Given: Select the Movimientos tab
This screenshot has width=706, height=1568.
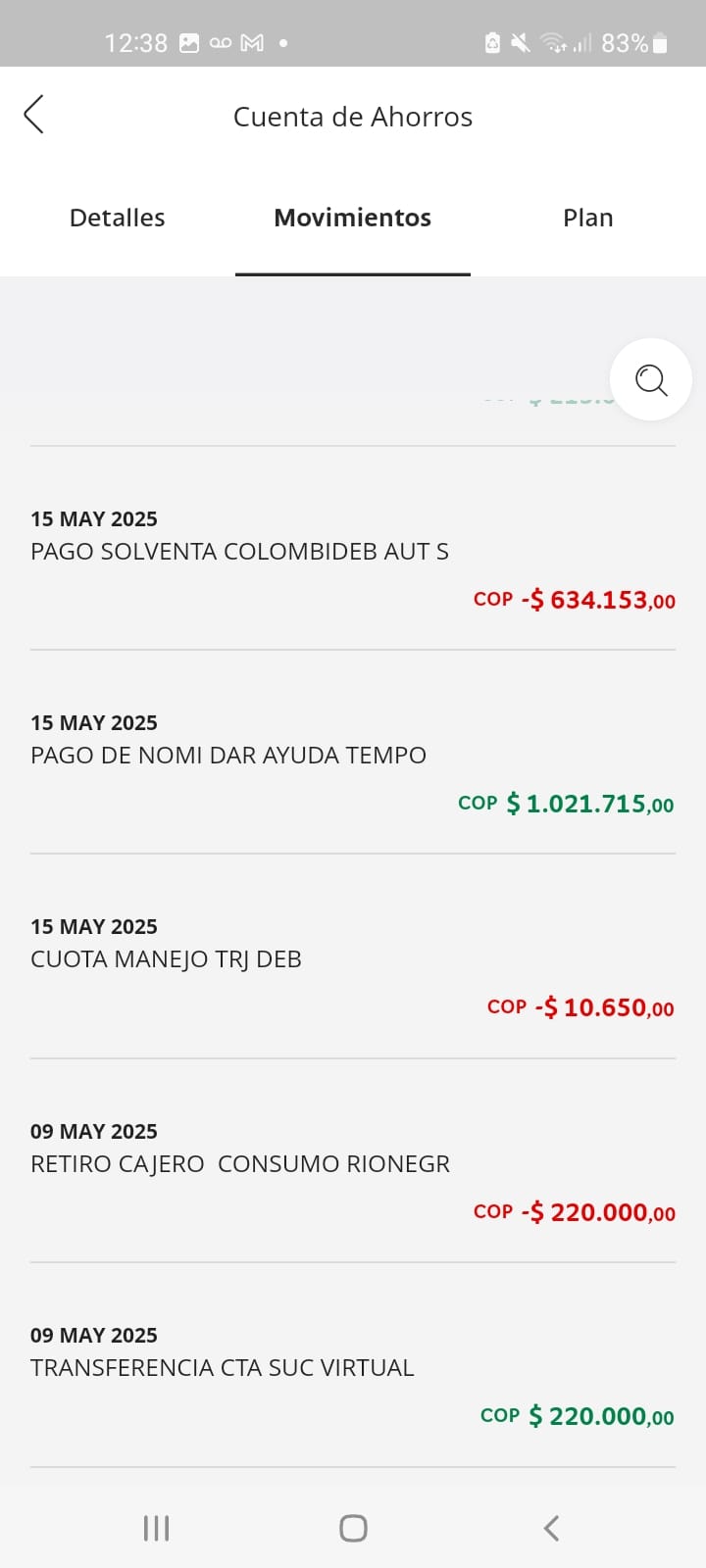Looking at the screenshot, I should (352, 218).
